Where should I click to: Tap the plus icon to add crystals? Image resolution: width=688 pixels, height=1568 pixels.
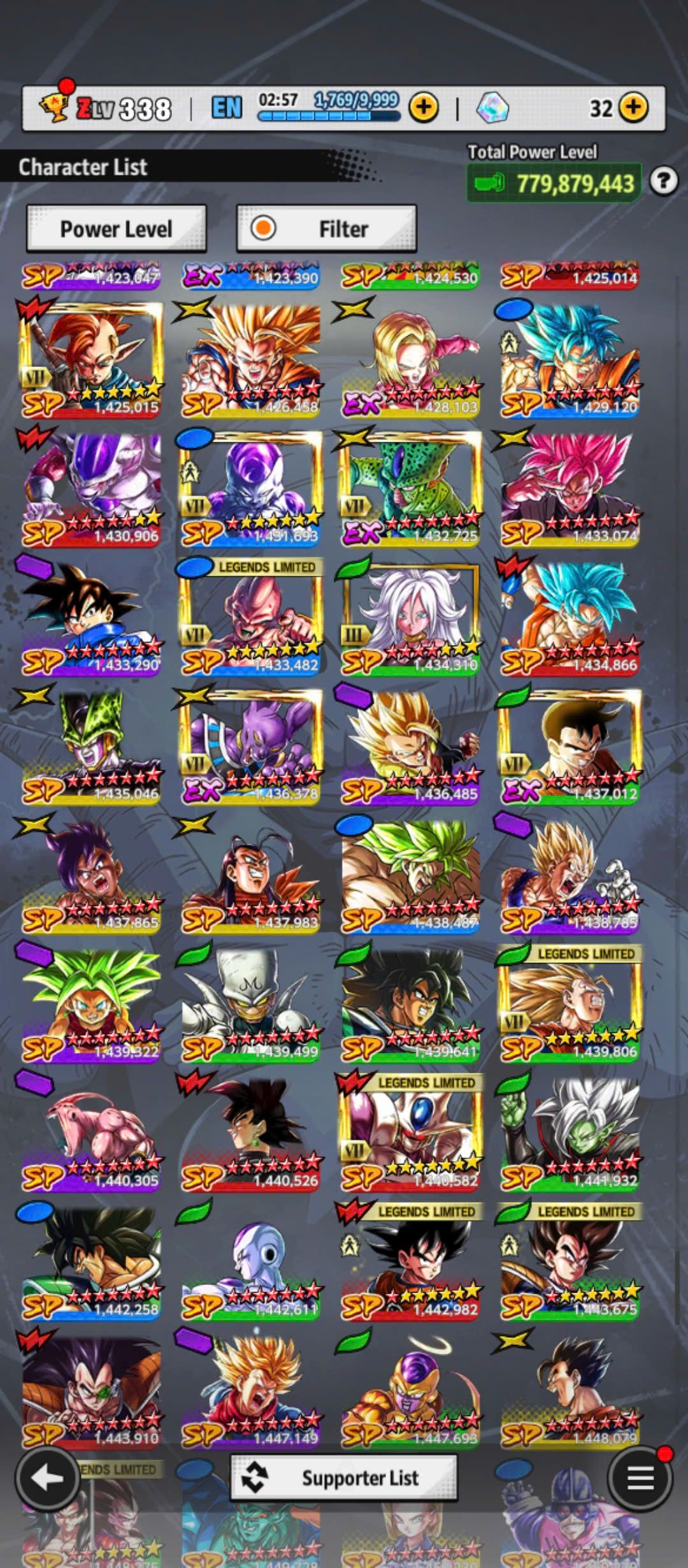pyautogui.click(x=633, y=108)
